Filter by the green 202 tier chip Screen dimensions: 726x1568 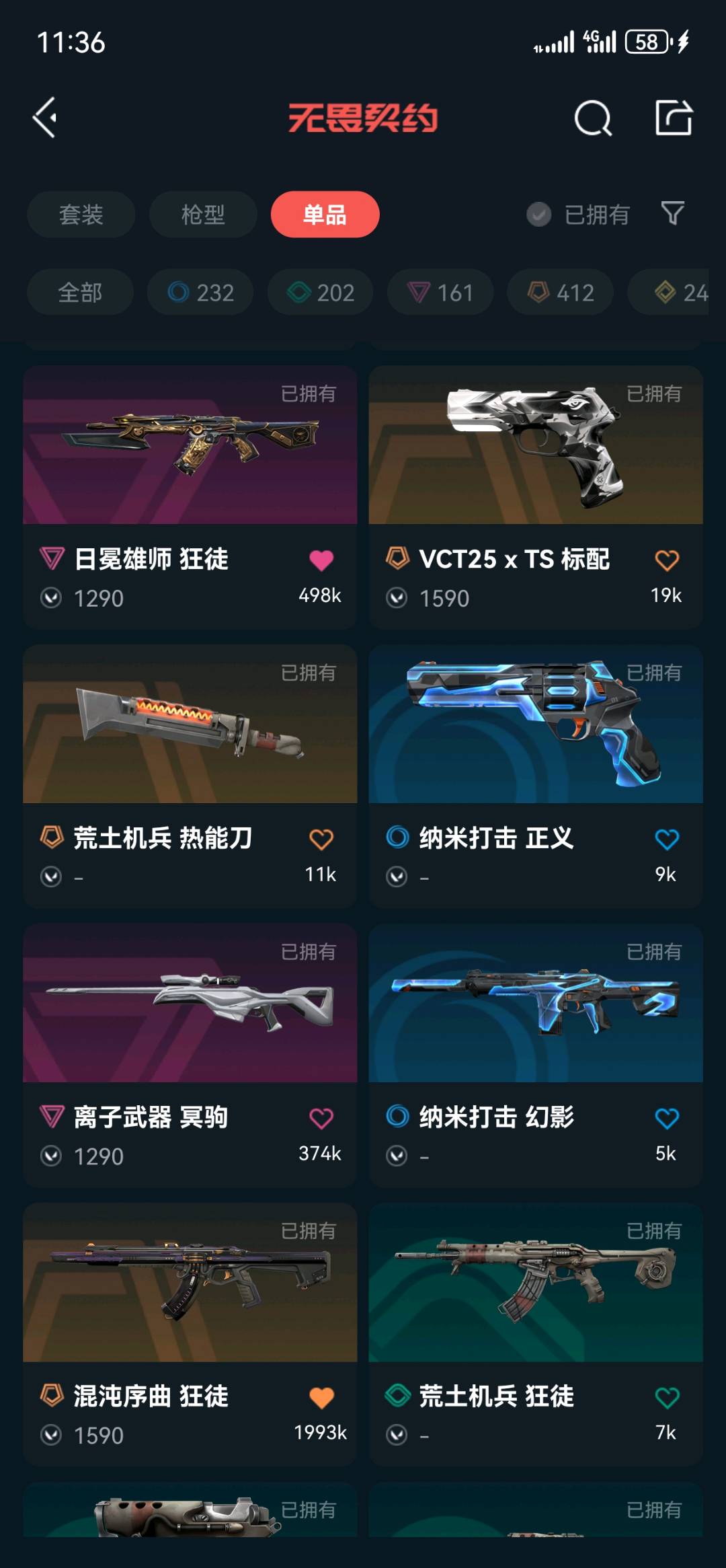point(321,293)
